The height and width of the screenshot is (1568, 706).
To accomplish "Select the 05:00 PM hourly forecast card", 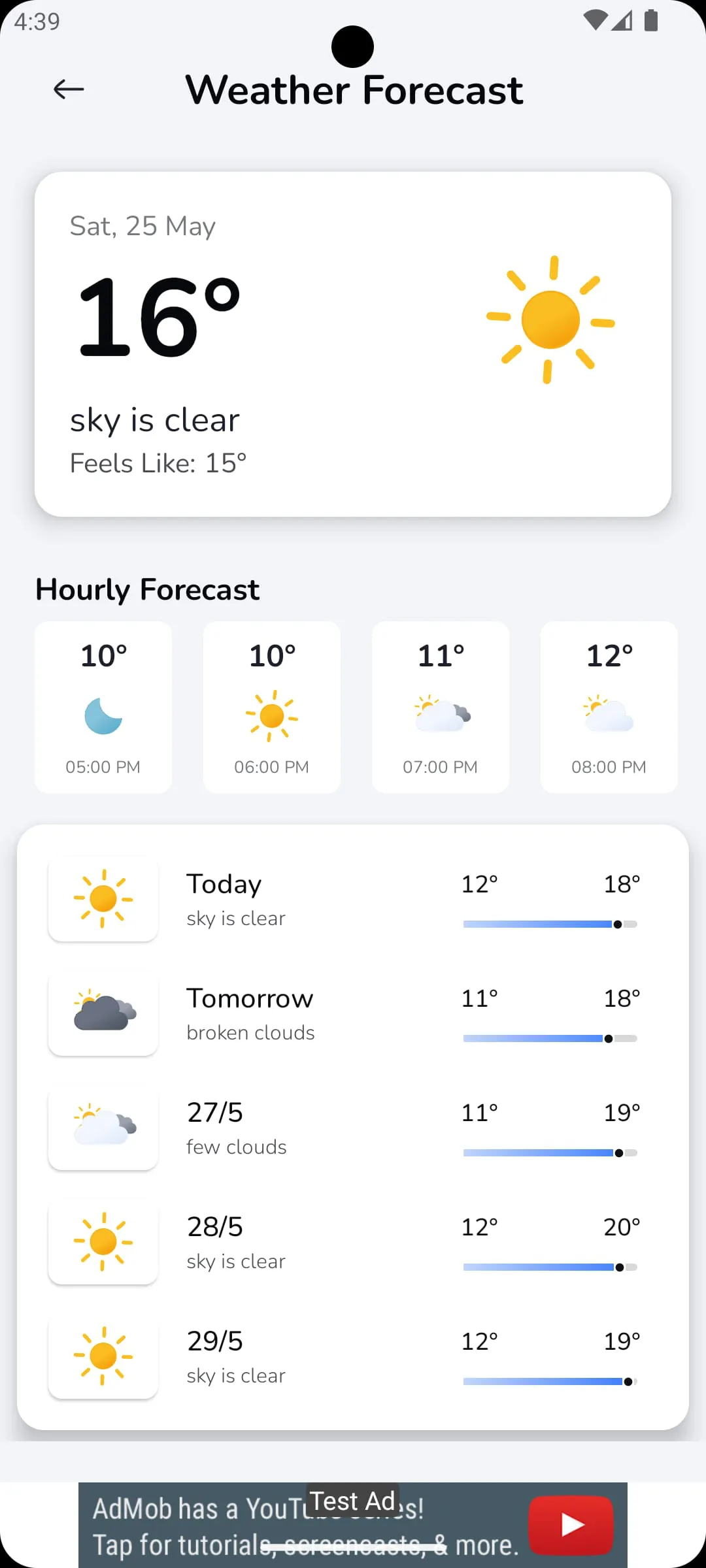I will [x=103, y=708].
